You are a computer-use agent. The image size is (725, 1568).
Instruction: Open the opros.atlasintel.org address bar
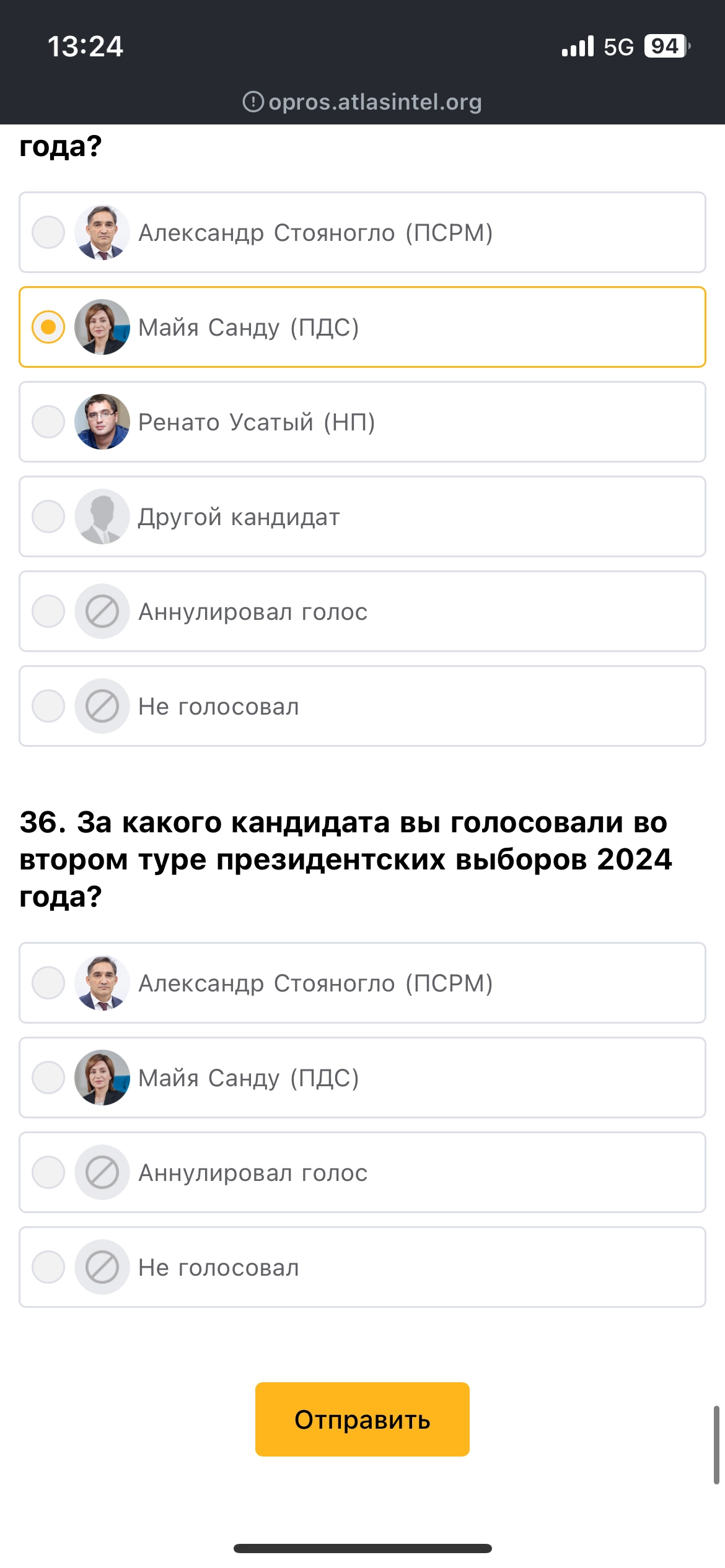click(362, 102)
